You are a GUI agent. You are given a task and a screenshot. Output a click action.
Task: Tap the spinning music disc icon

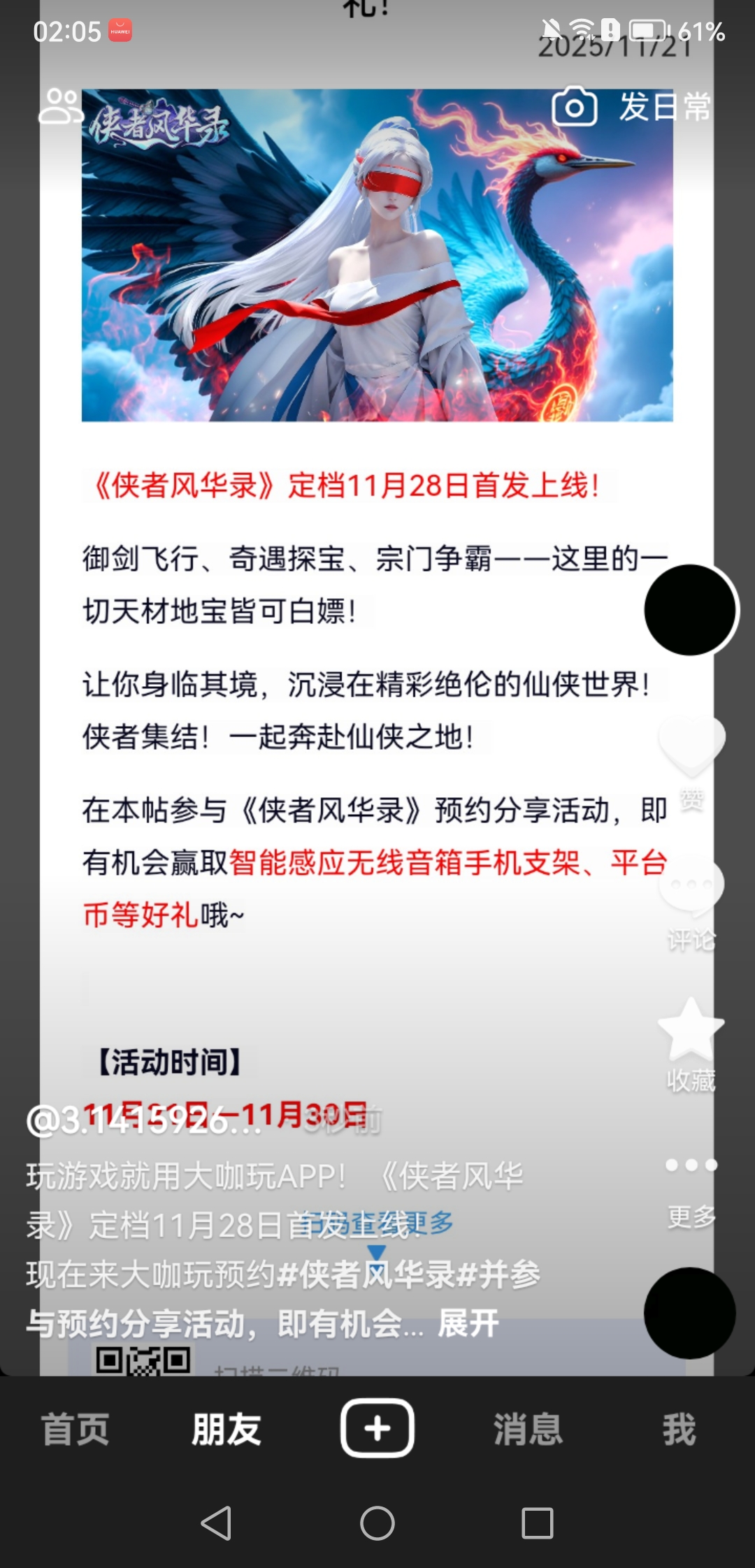coord(689,1313)
